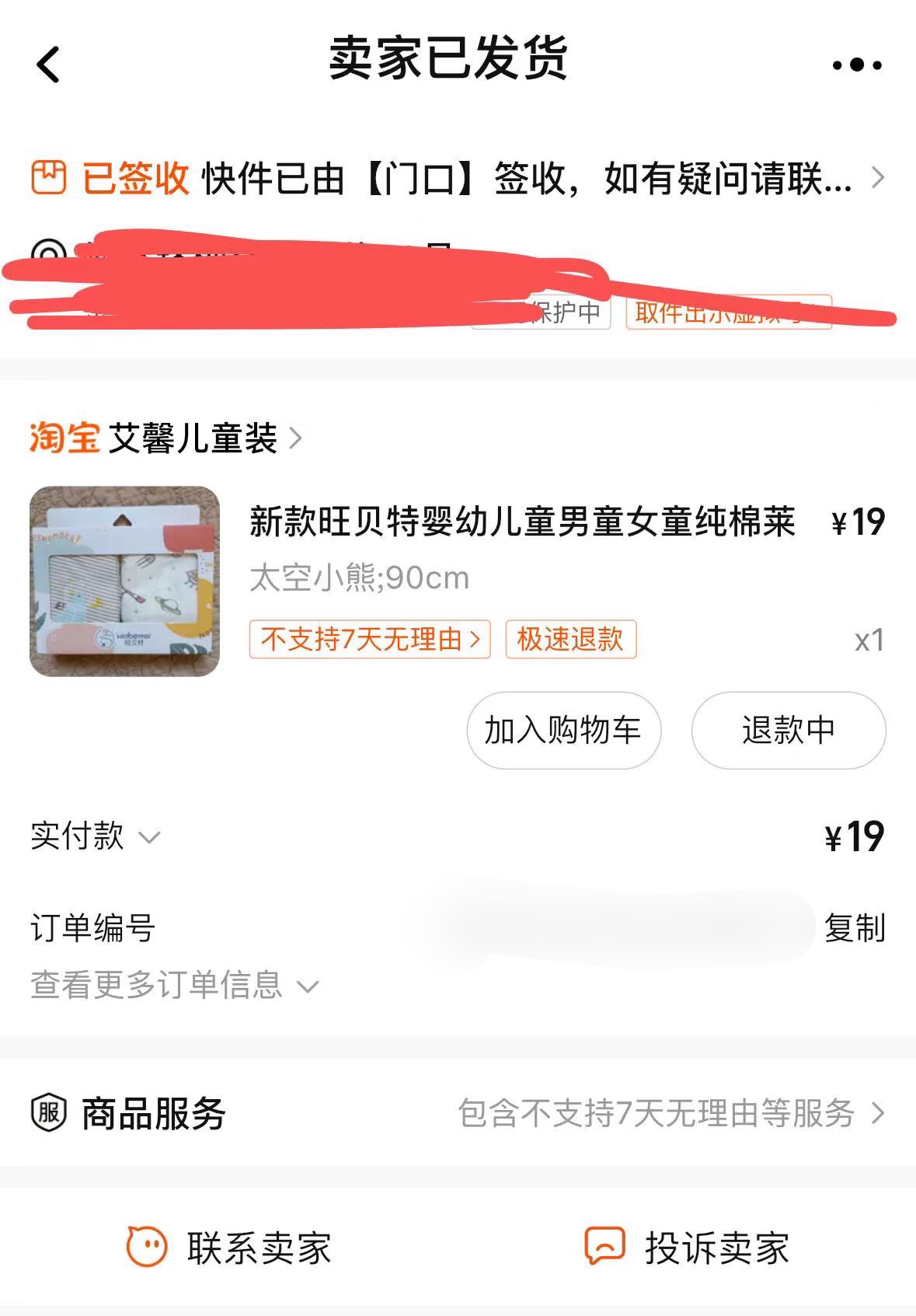This screenshot has width=916, height=1316.
Task: Open the 退款中 refund status
Action: 788,731
